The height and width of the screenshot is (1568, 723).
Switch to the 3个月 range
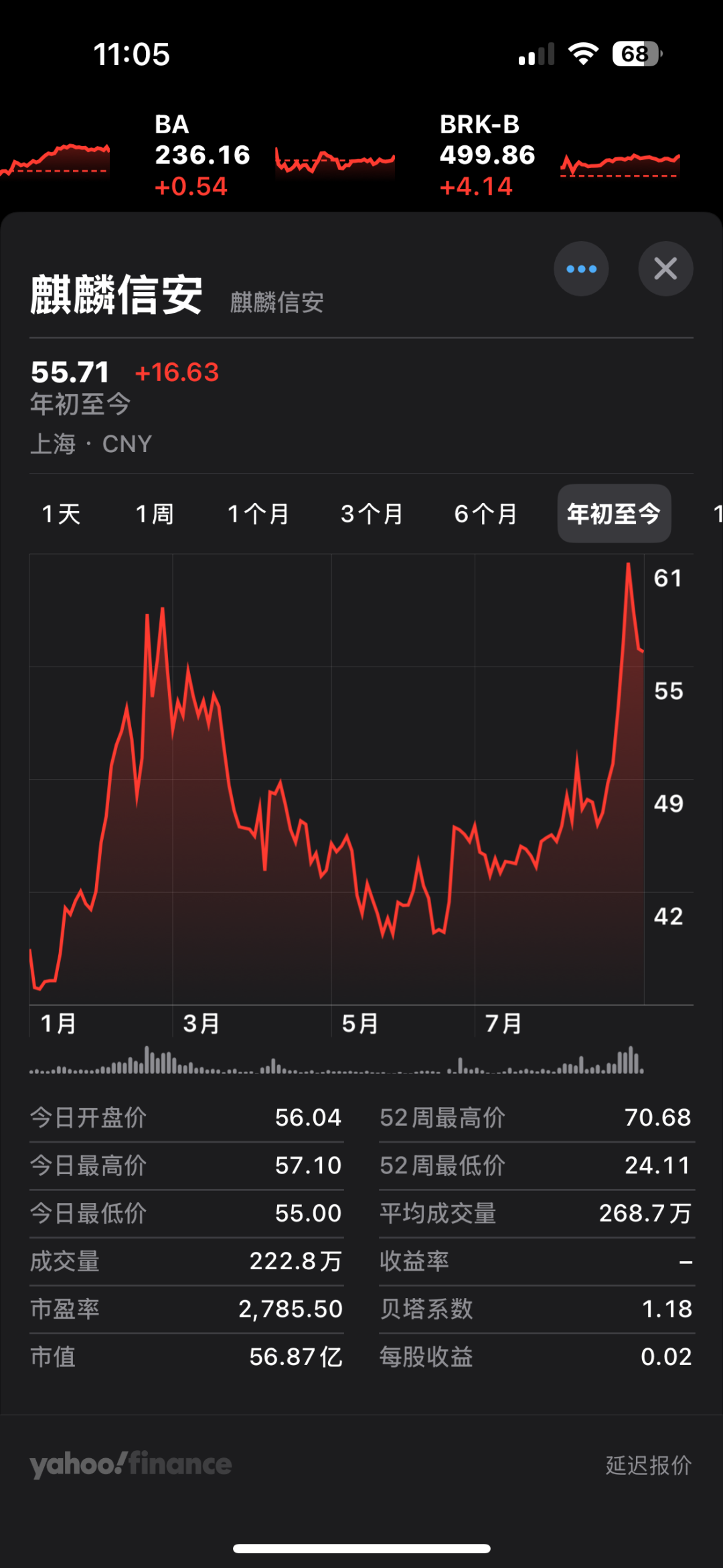[x=372, y=514]
